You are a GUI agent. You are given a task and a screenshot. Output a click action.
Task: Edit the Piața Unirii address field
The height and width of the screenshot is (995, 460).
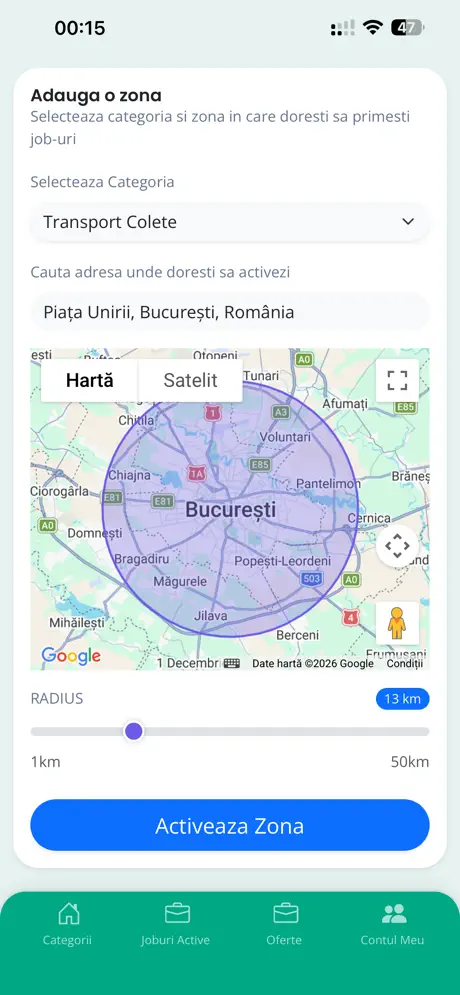click(230, 312)
